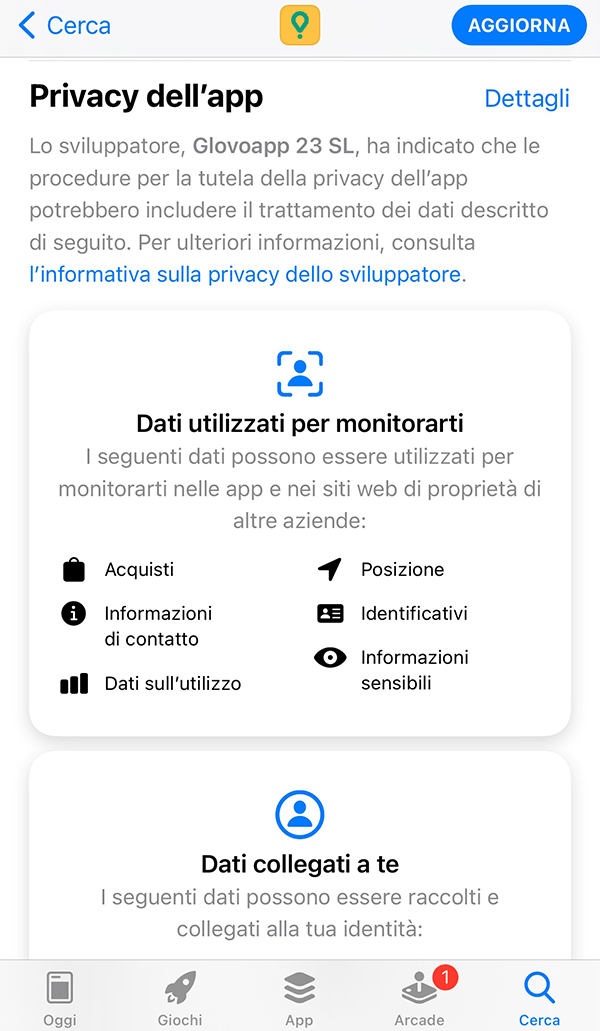Tap the AGGIORNA update button
The height and width of the screenshot is (1031, 600).
click(518, 26)
